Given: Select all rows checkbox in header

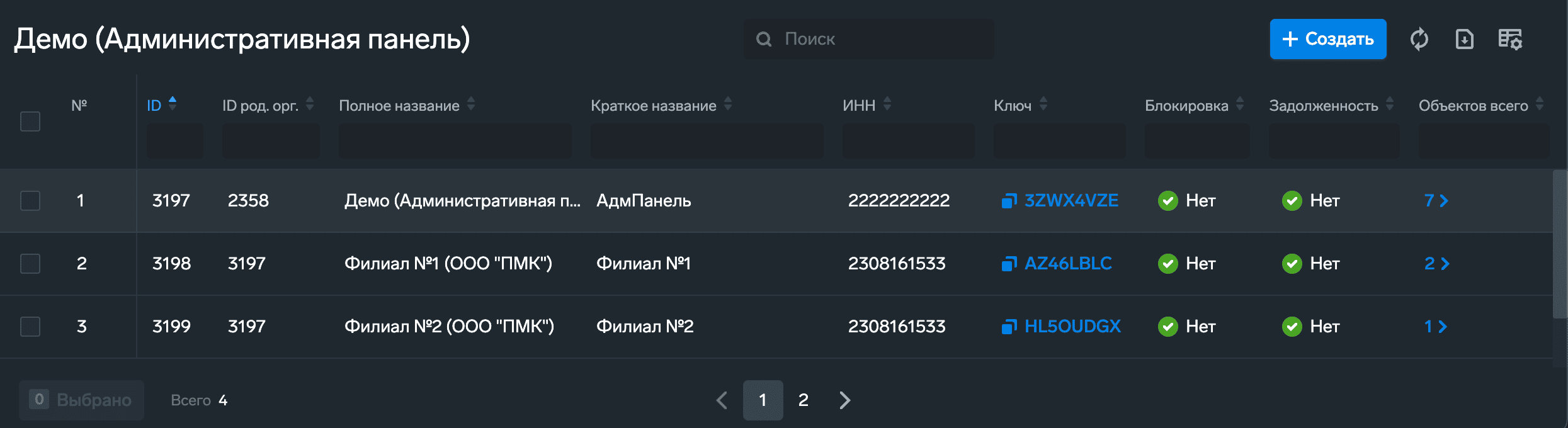Looking at the screenshot, I should pyautogui.click(x=30, y=121).
